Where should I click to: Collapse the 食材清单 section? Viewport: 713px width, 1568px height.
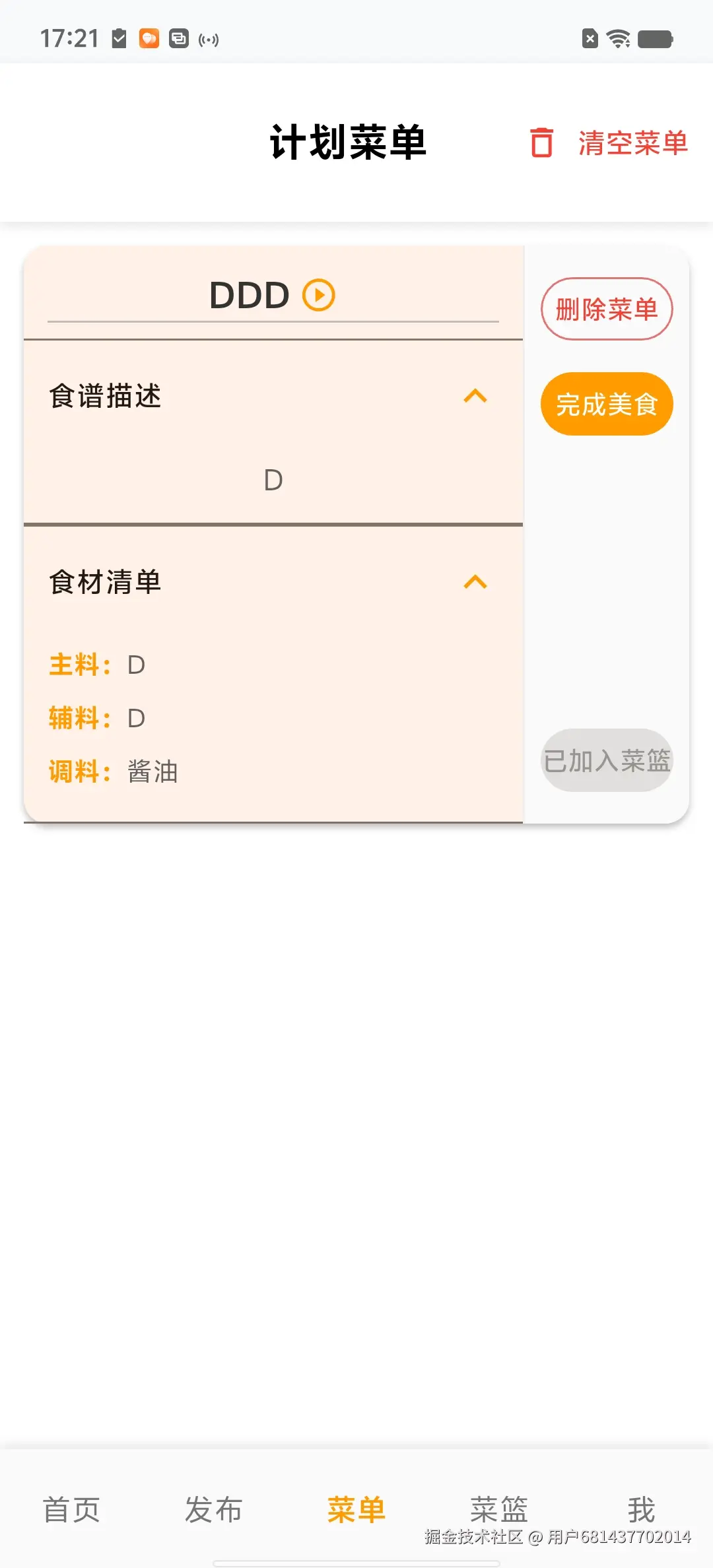pyautogui.click(x=474, y=581)
